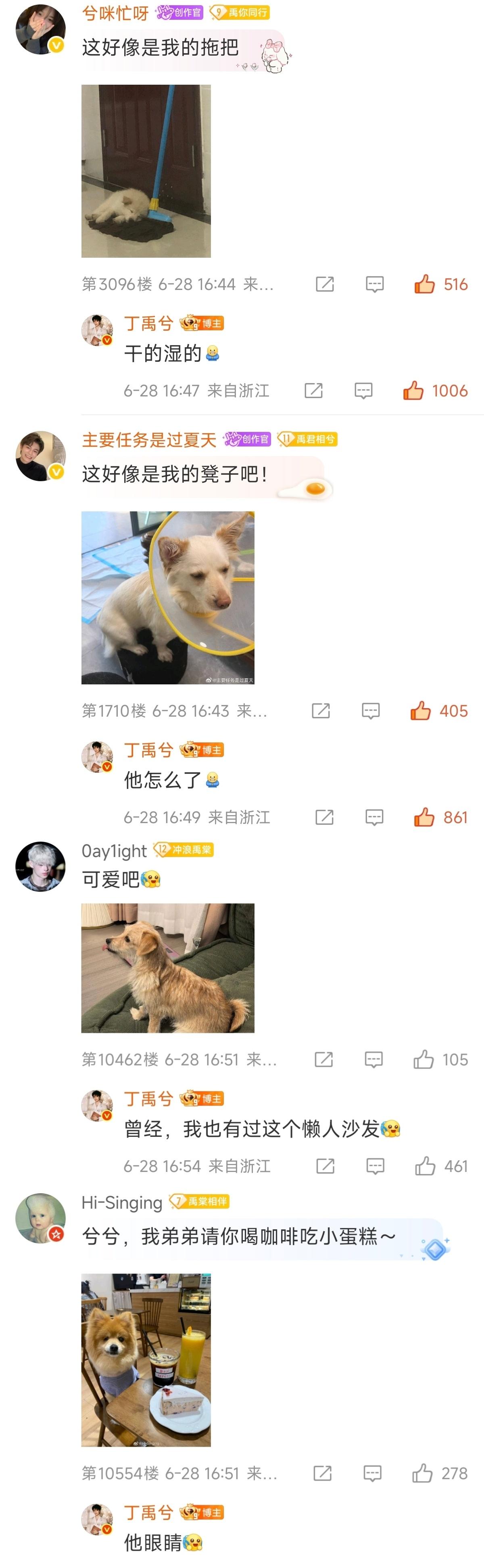Open the mop dog photo
The width and height of the screenshot is (484, 1568).
(146, 171)
